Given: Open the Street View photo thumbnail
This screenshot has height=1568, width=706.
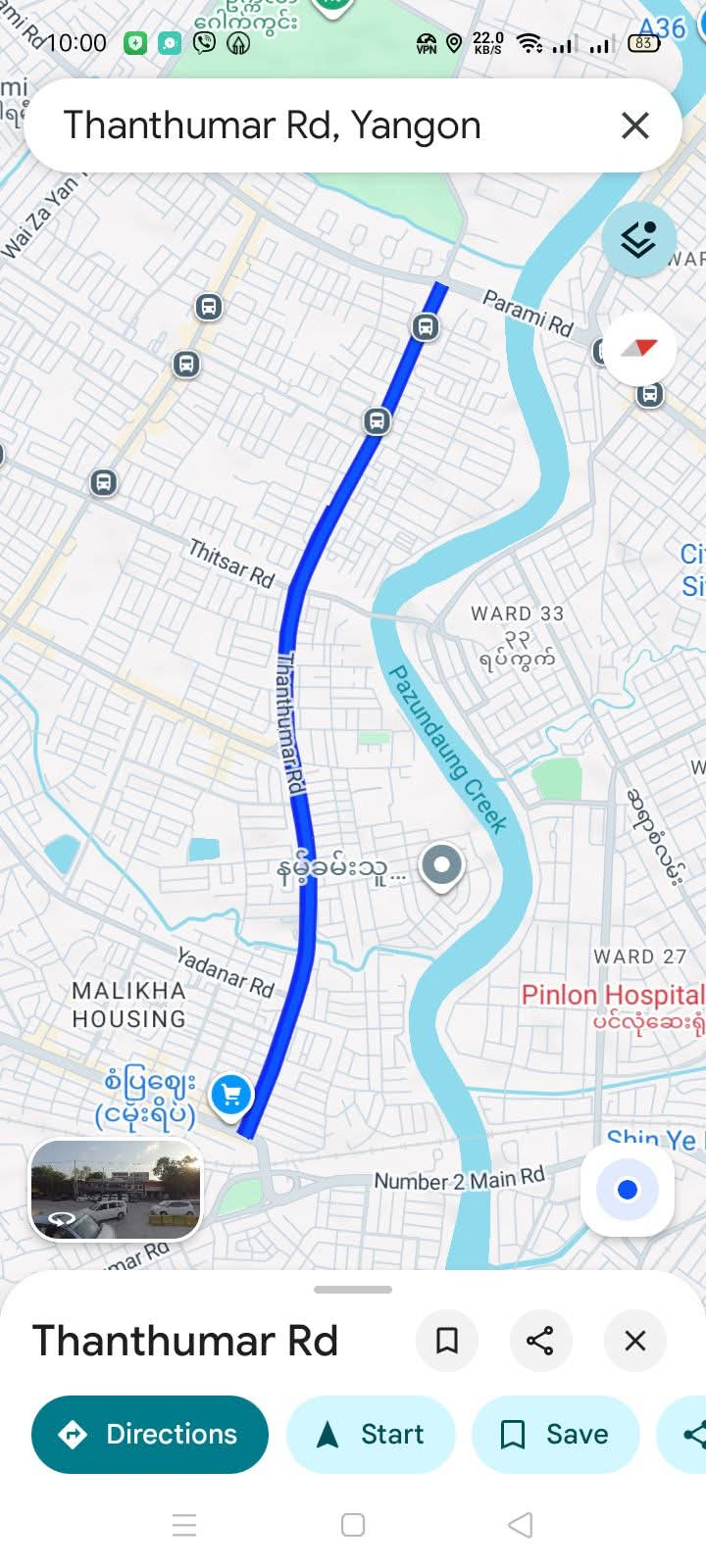Looking at the screenshot, I should coord(116,1190).
